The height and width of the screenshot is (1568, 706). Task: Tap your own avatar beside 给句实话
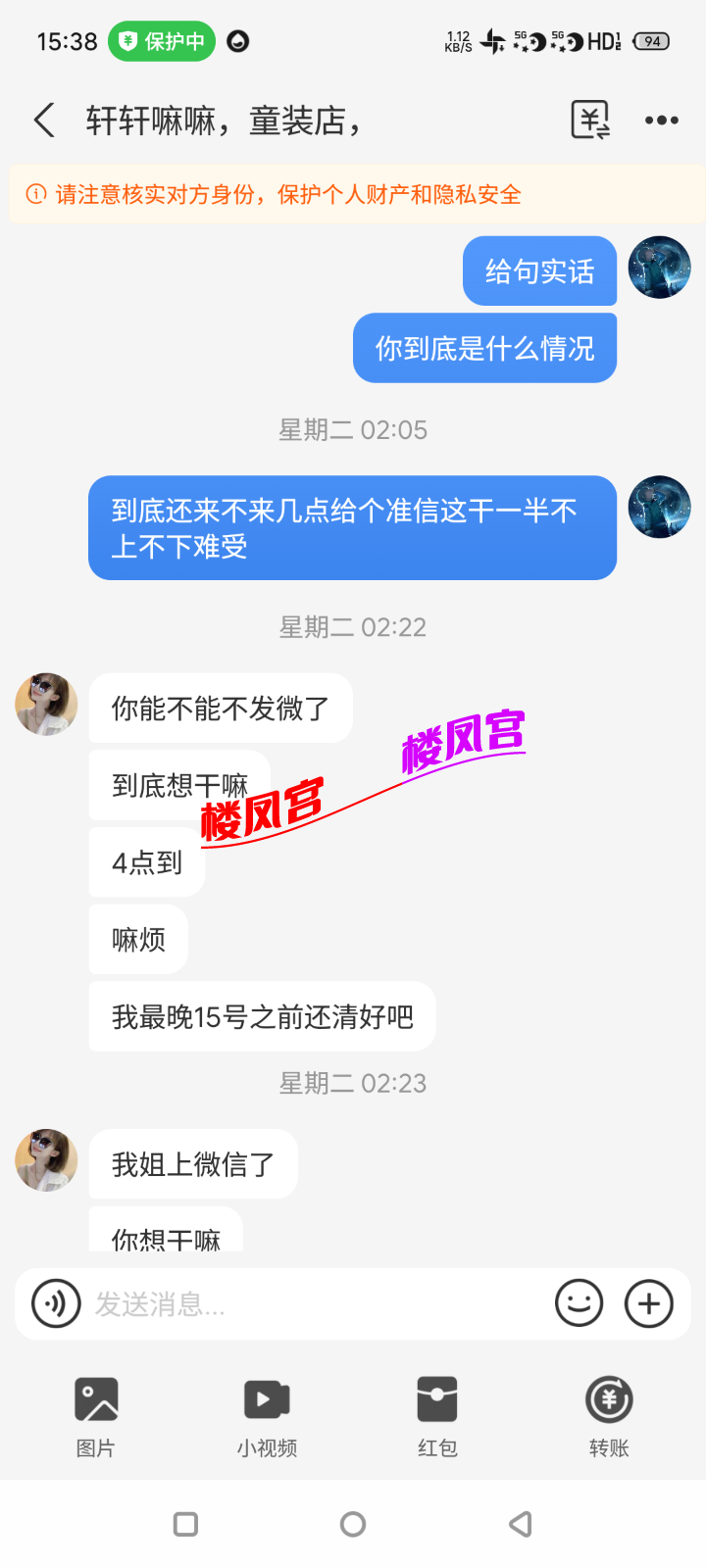tap(658, 268)
